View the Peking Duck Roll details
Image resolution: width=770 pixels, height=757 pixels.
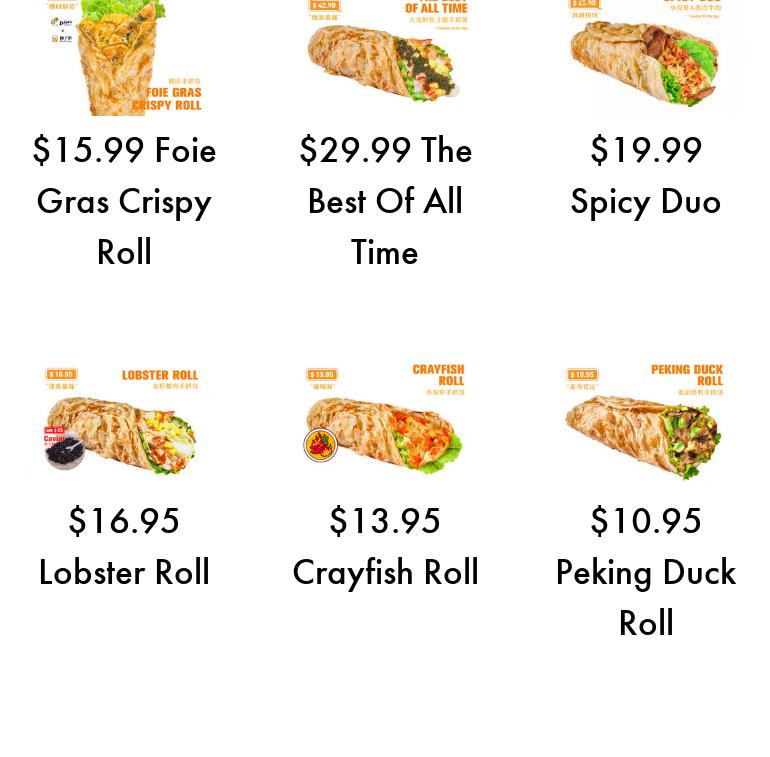(x=645, y=571)
